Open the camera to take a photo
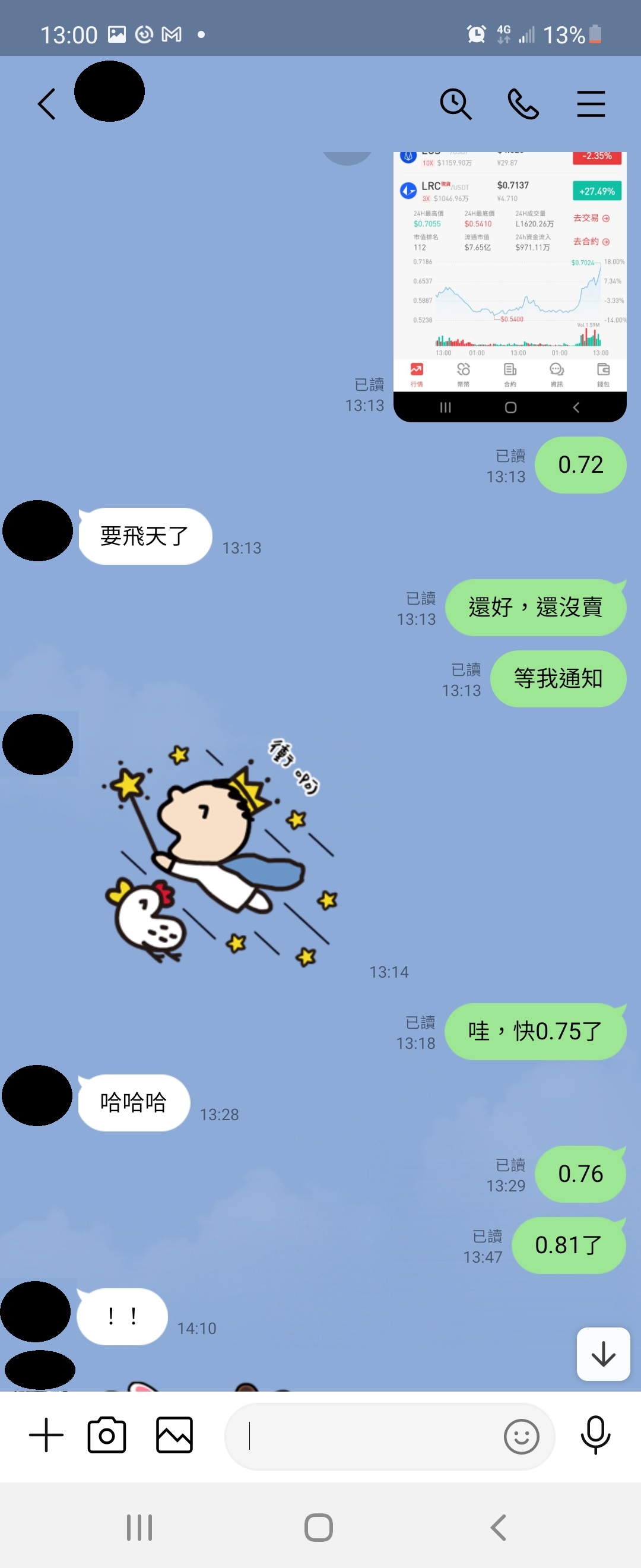The width and height of the screenshot is (641, 1568). click(107, 1436)
